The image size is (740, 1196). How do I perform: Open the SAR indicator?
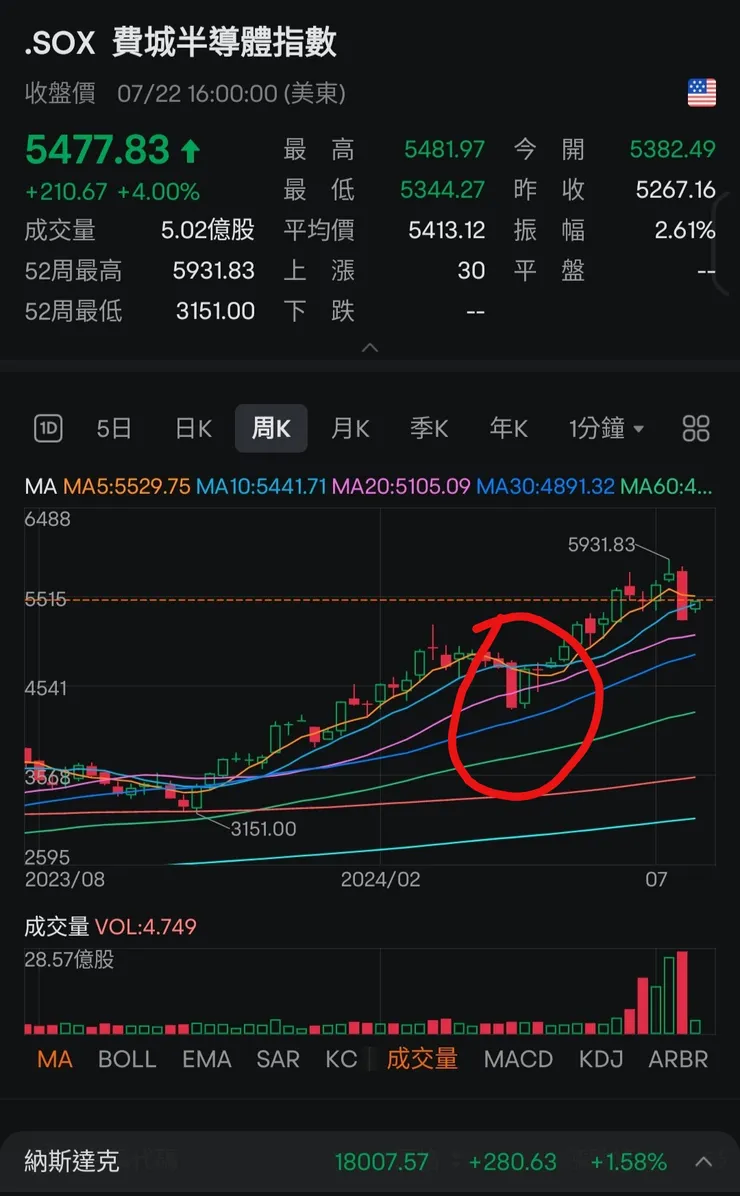click(x=277, y=1059)
